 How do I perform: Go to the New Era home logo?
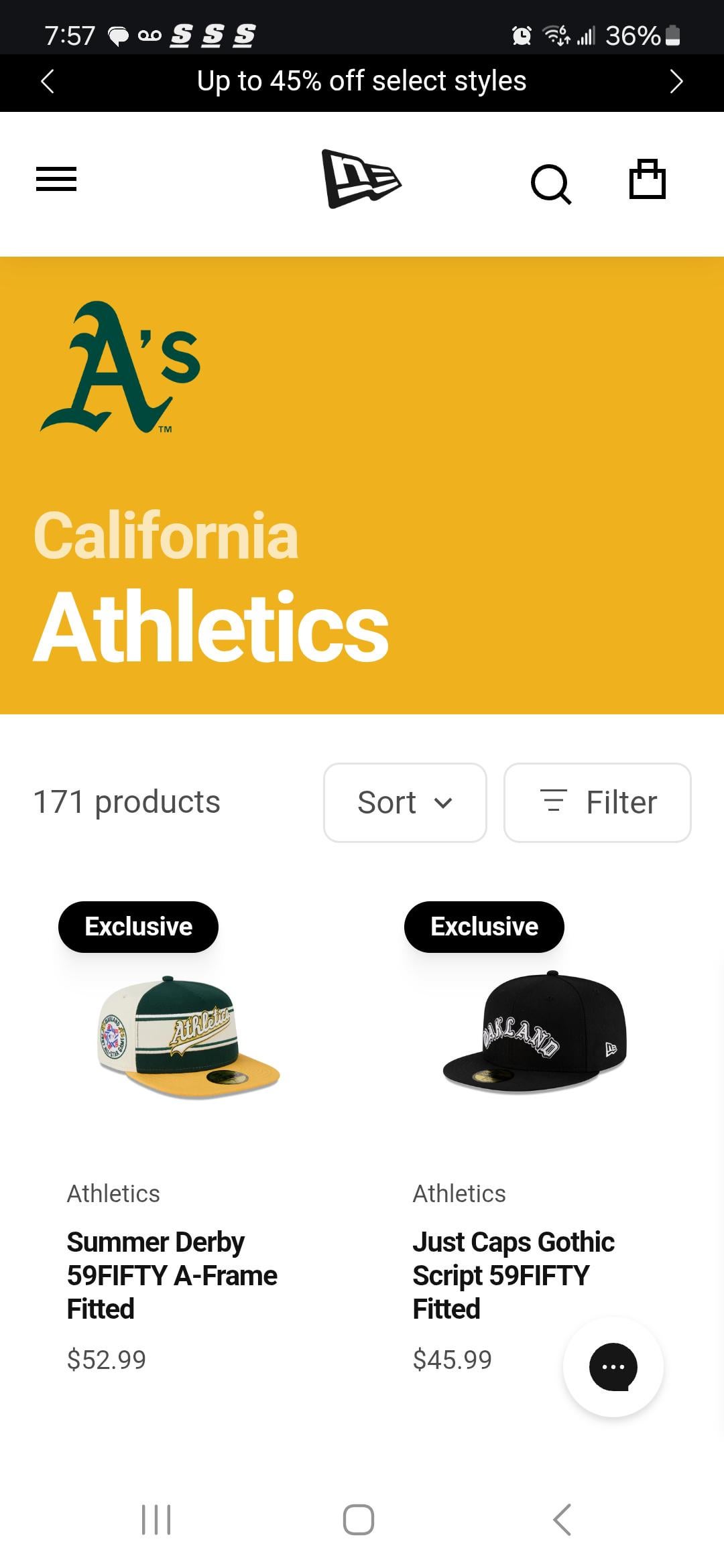361,179
